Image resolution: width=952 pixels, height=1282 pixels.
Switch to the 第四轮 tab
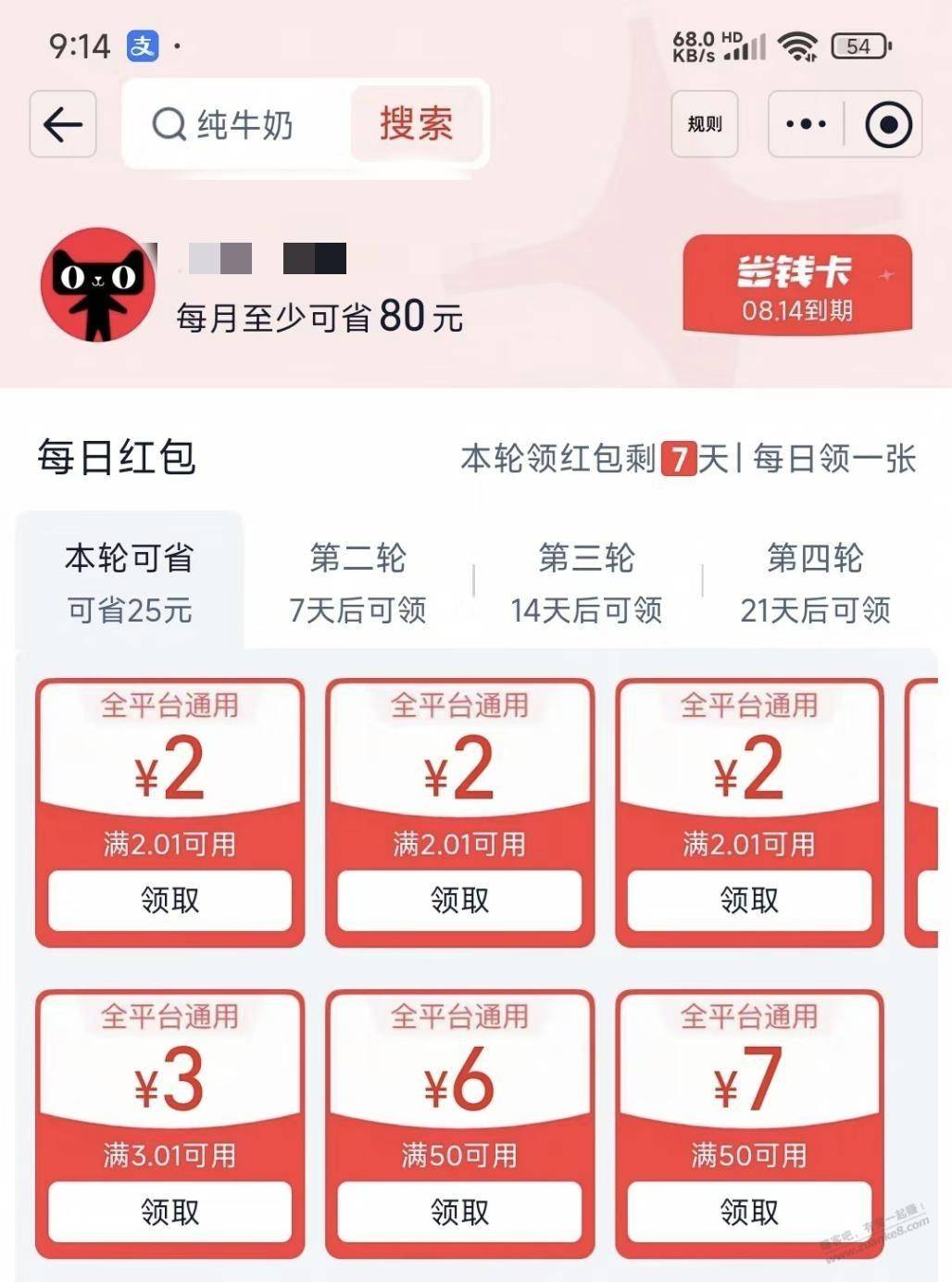[x=815, y=582]
